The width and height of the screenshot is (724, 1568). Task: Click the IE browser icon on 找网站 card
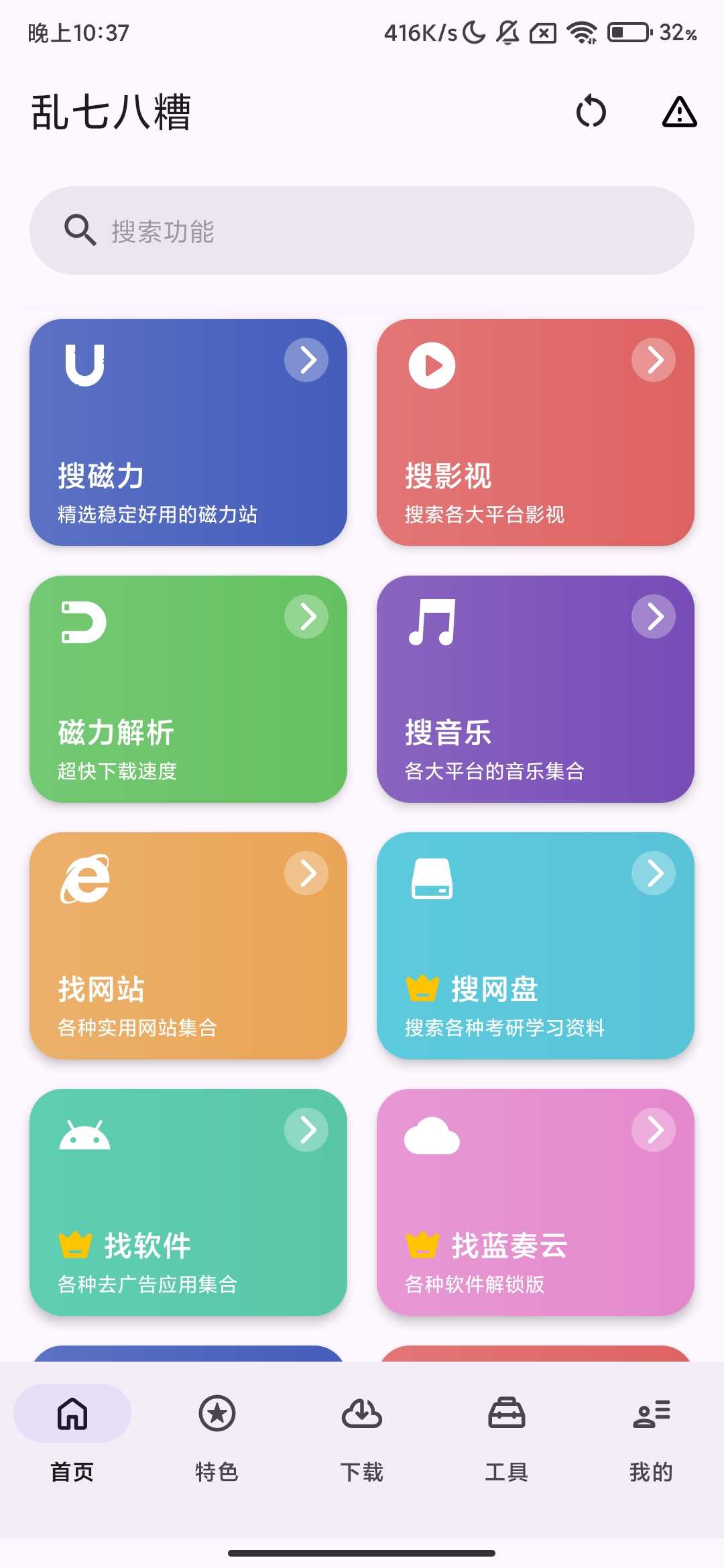(84, 879)
